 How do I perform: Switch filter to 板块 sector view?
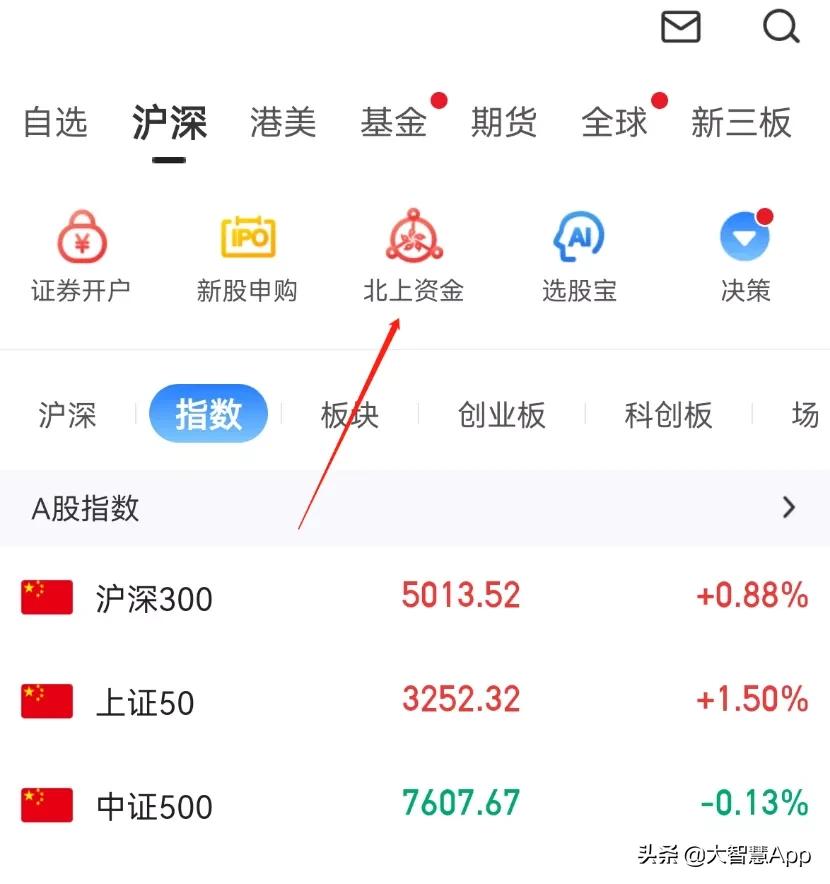pos(348,415)
